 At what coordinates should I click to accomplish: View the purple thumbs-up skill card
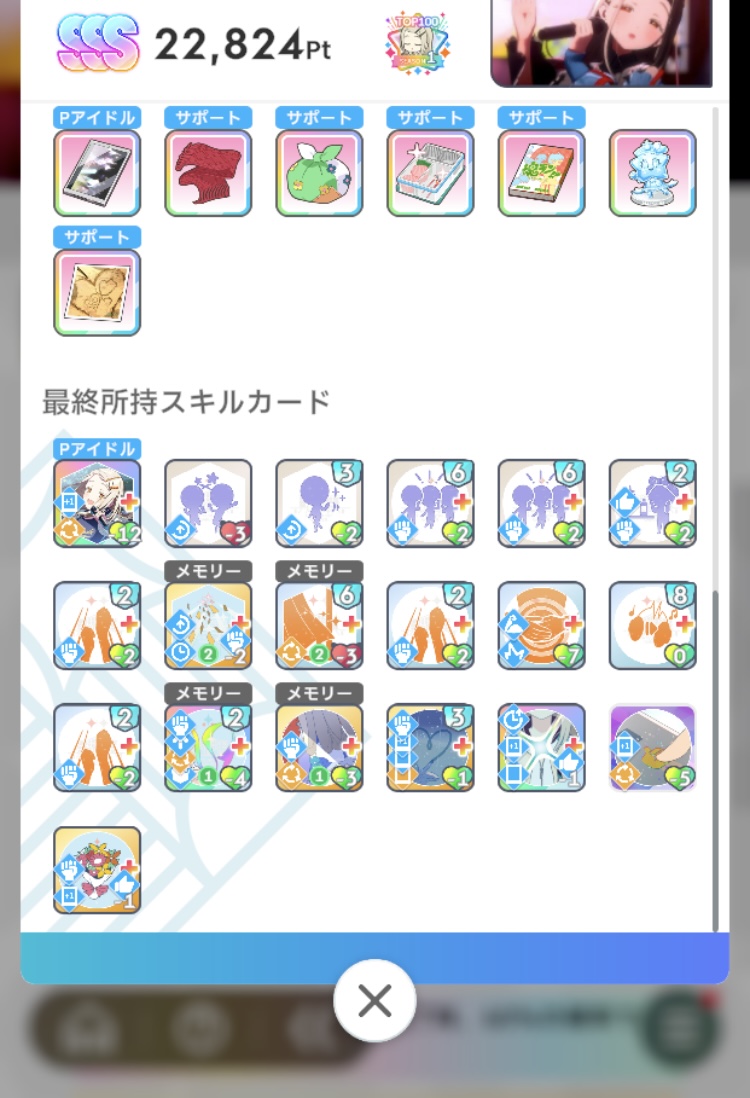pyautogui.click(x=652, y=503)
